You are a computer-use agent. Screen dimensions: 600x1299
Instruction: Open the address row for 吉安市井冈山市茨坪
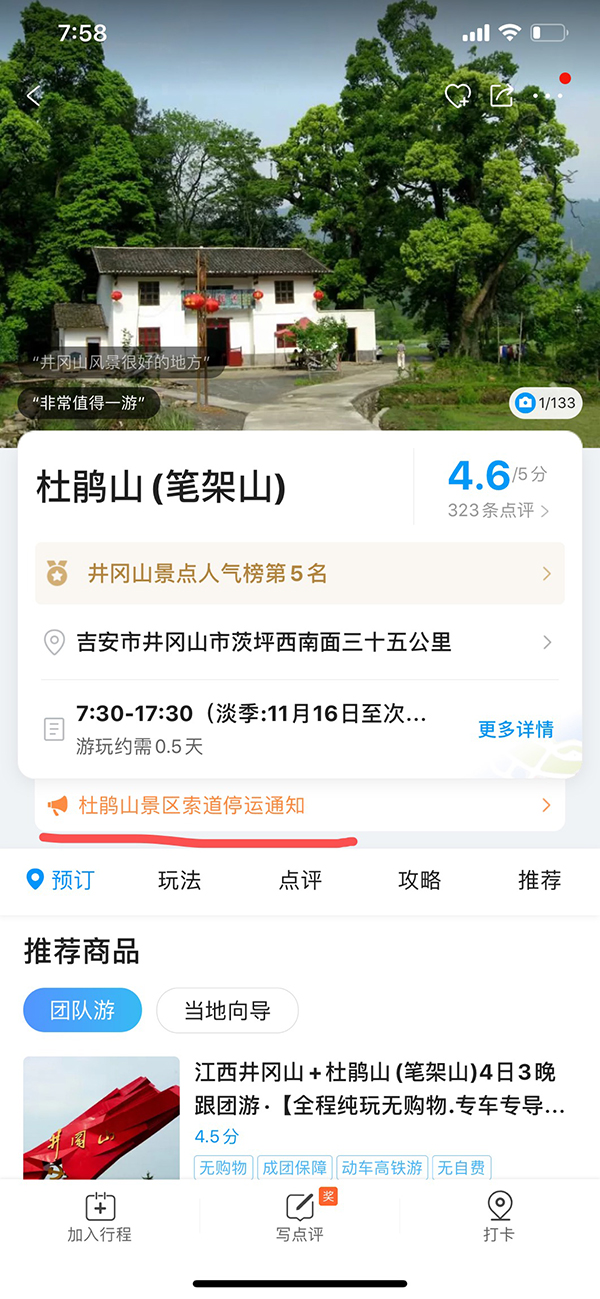tap(300, 642)
